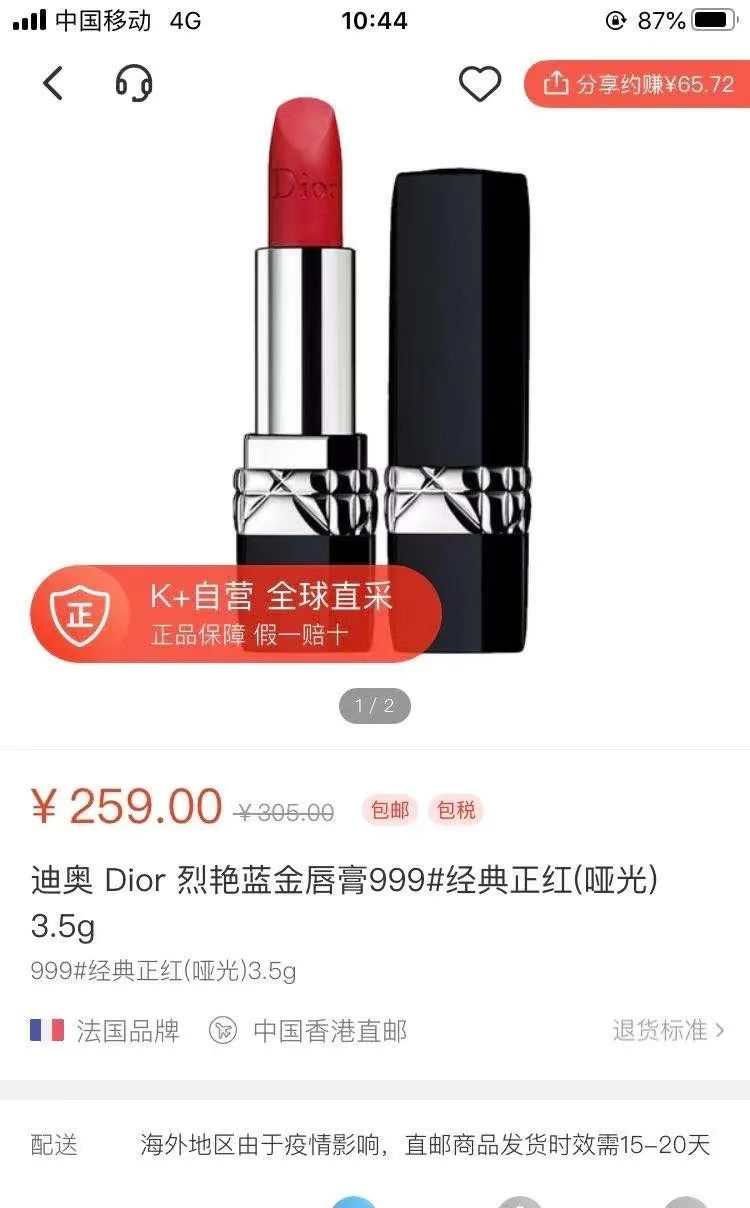Toggle the heart to favorite this lipstick
This screenshot has width=750, height=1208.
tap(481, 84)
